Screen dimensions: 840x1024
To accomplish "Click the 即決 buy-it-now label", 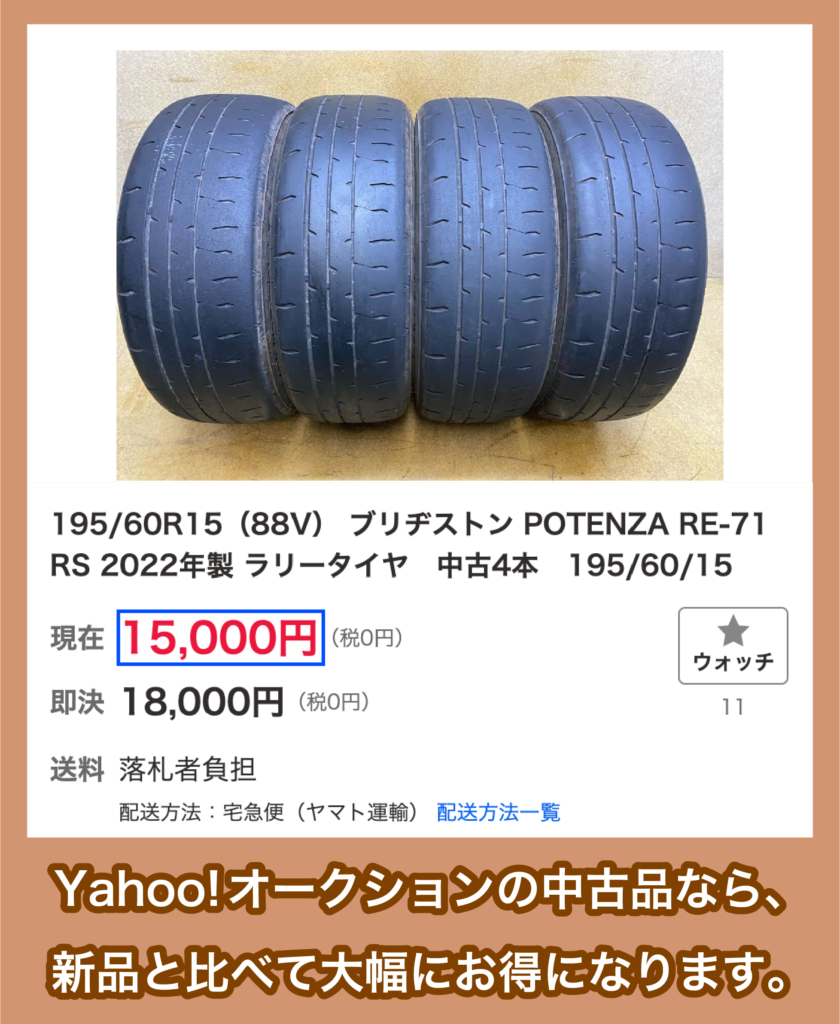I will [x=77, y=704].
